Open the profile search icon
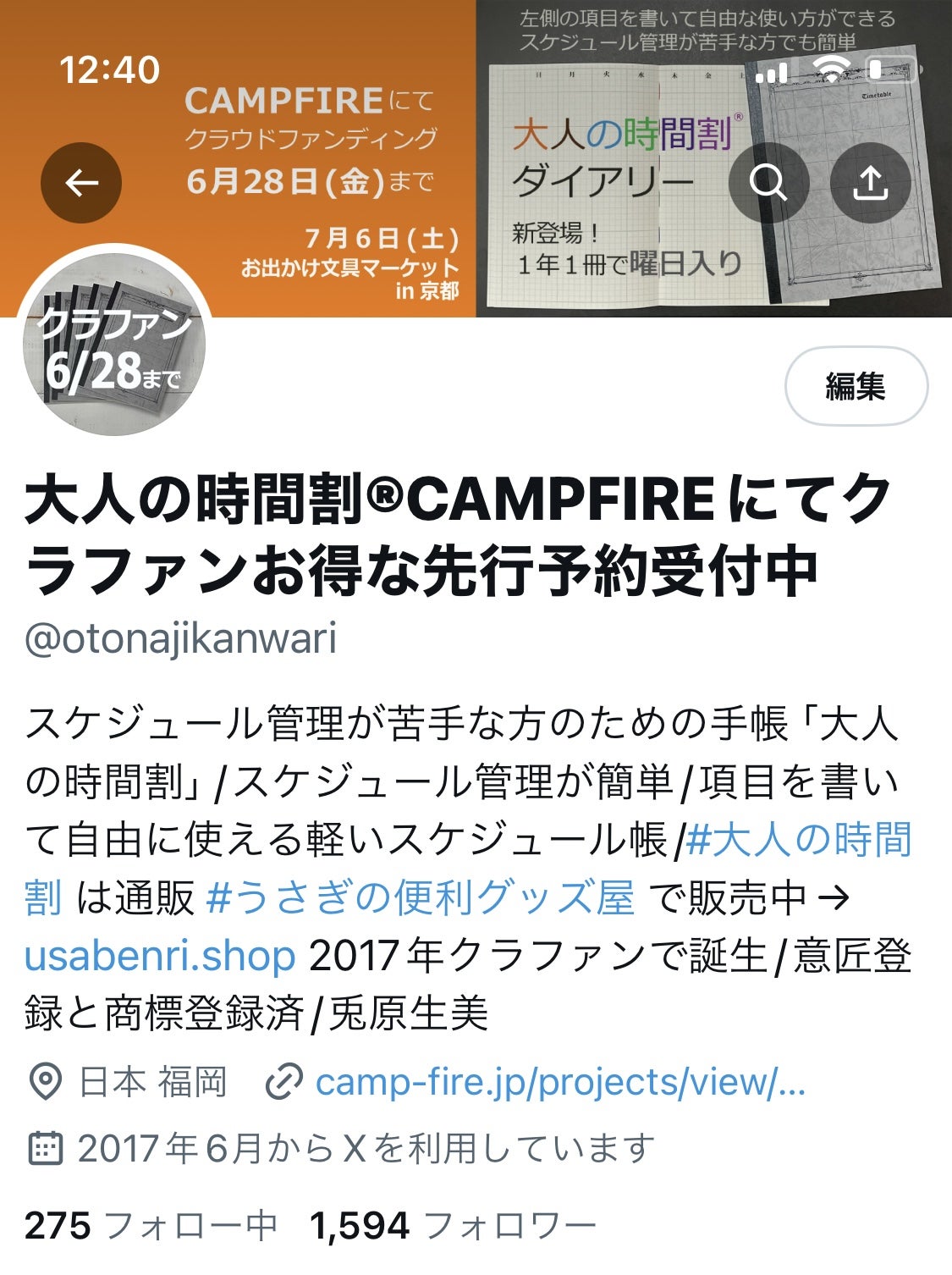This screenshot has height=1275, width=952. tap(768, 183)
